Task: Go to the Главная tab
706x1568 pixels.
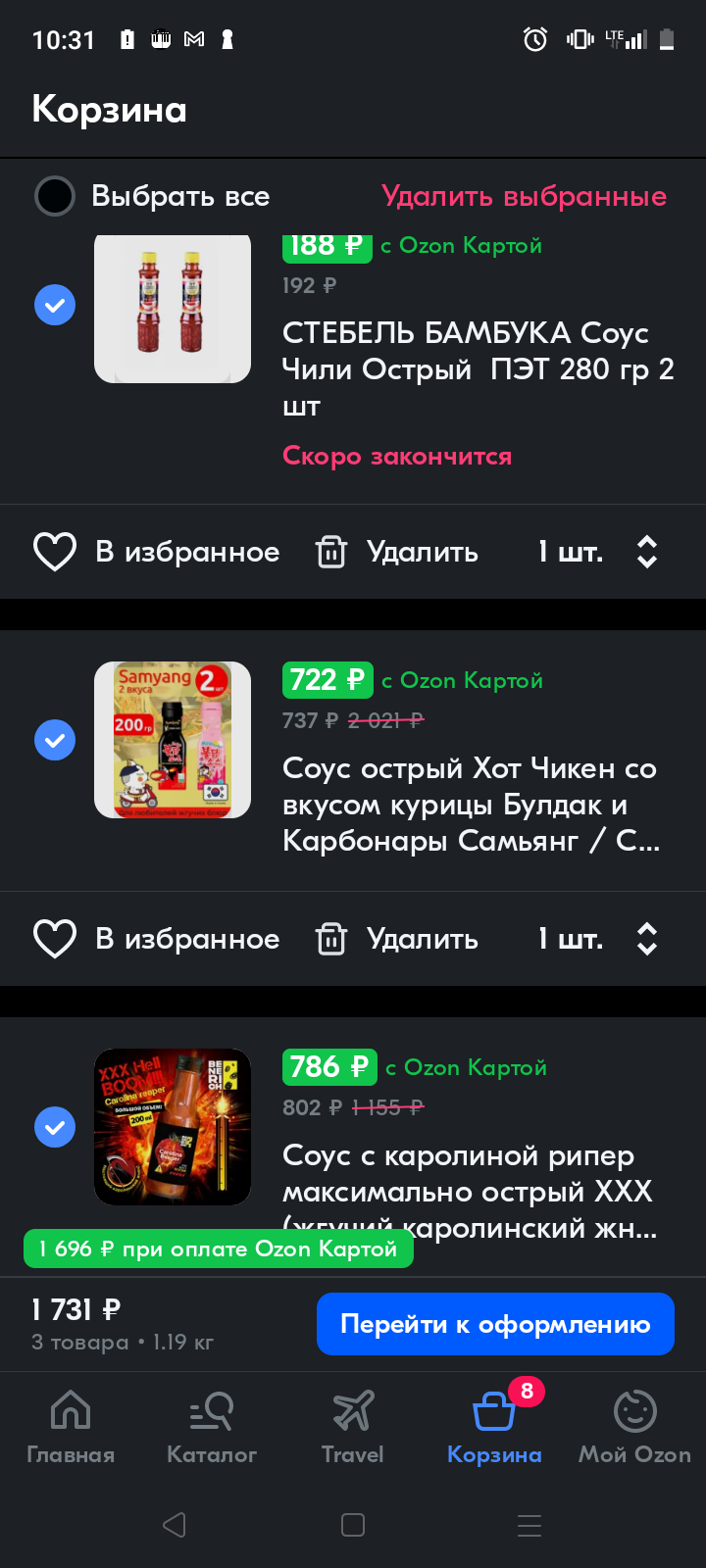Action: click(71, 1427)
